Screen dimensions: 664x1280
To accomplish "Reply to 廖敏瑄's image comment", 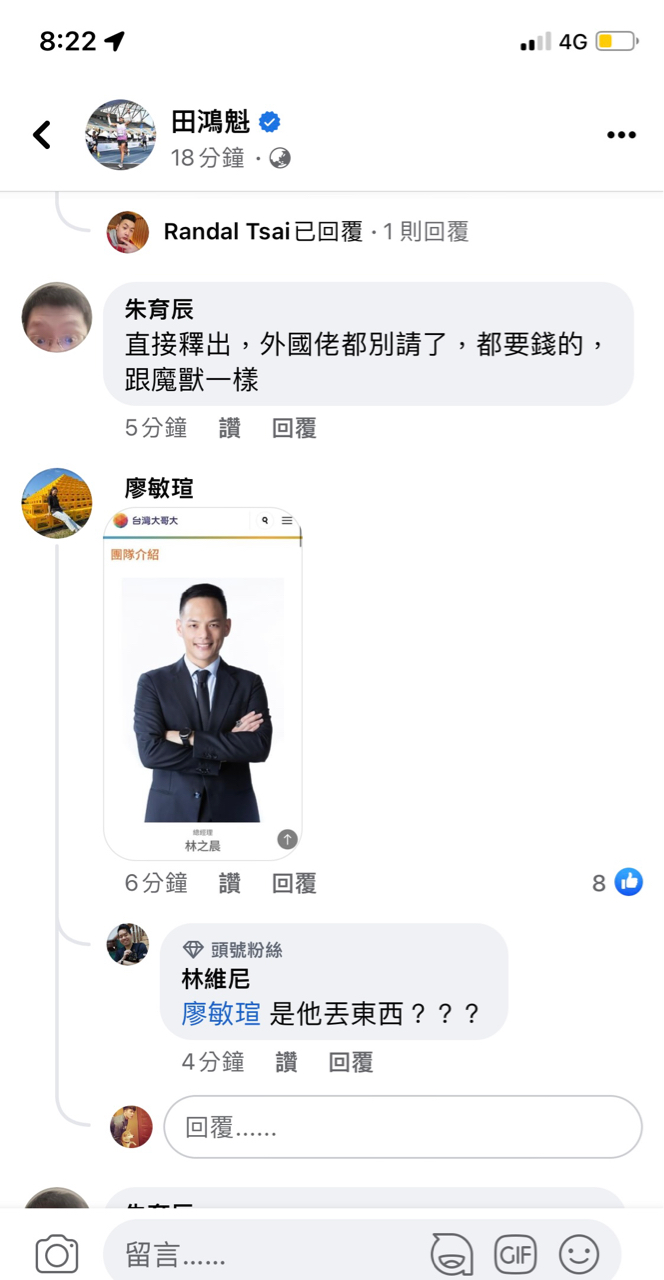I will click(x=294, y=883).
